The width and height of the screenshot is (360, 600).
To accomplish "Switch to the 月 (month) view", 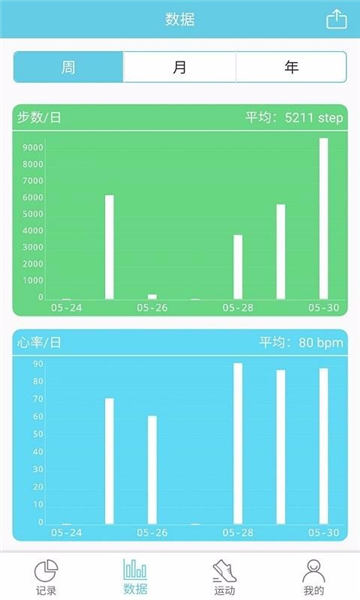I will pyautogui.click(x=179, y=67).
